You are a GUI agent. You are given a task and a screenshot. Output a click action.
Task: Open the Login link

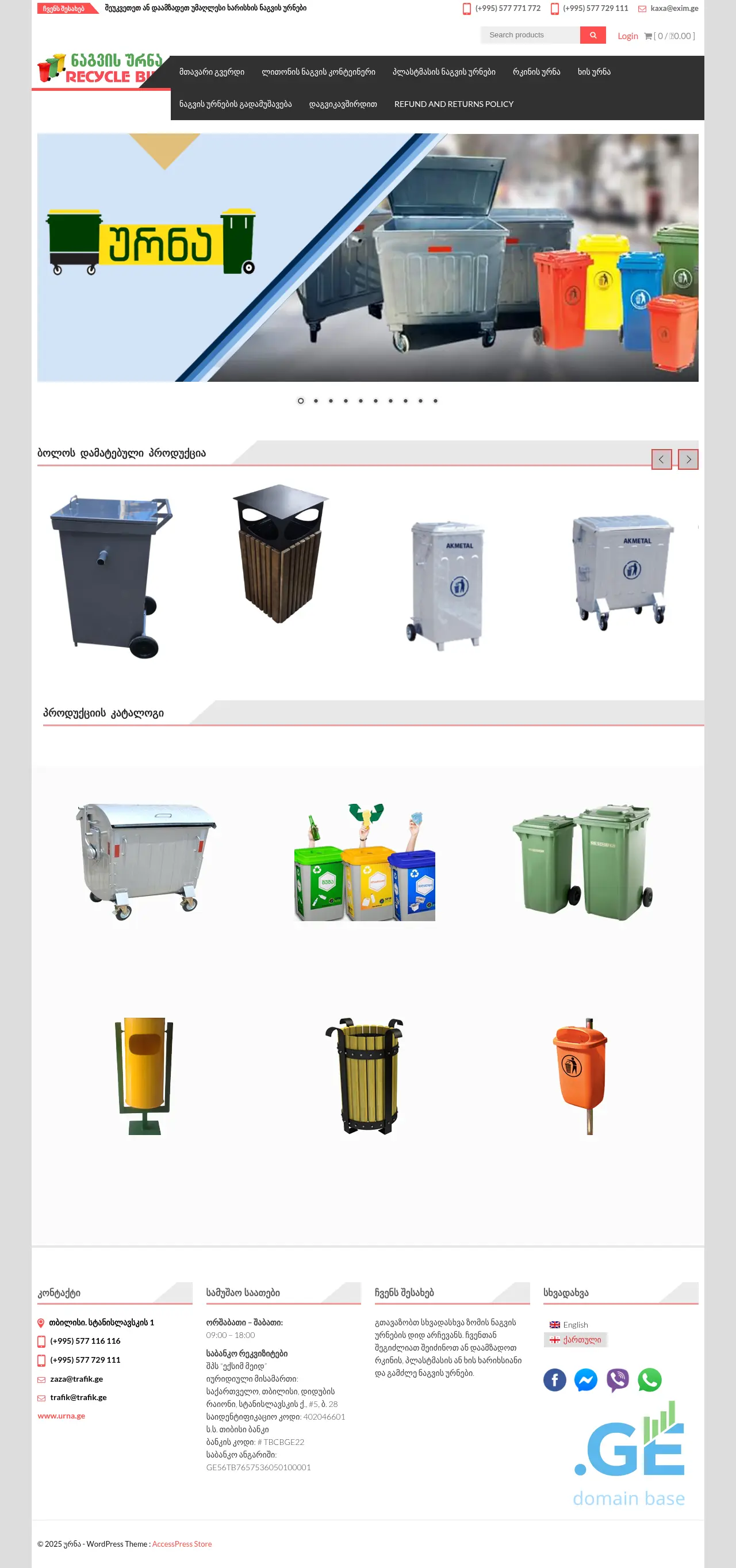point(627,37)
